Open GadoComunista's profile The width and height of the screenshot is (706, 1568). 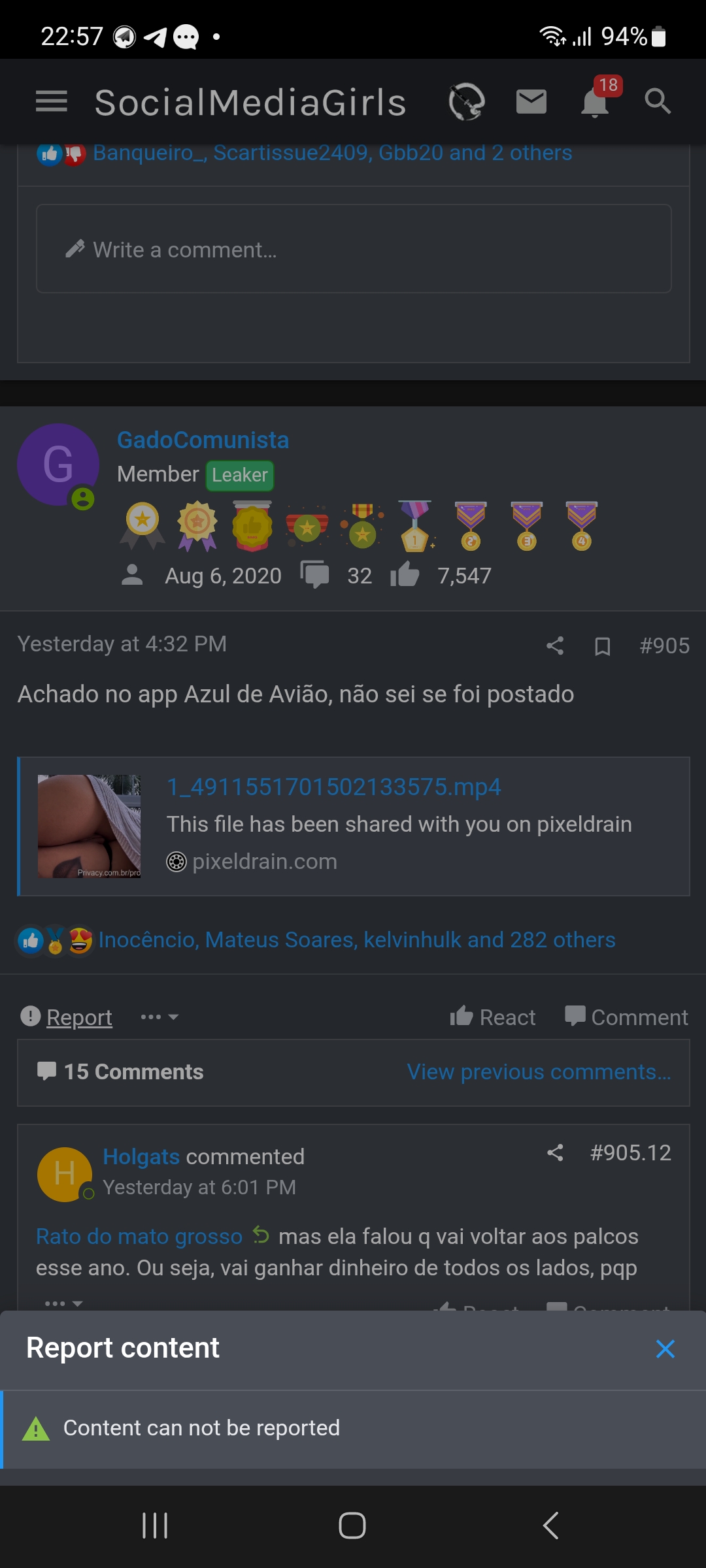203,440
